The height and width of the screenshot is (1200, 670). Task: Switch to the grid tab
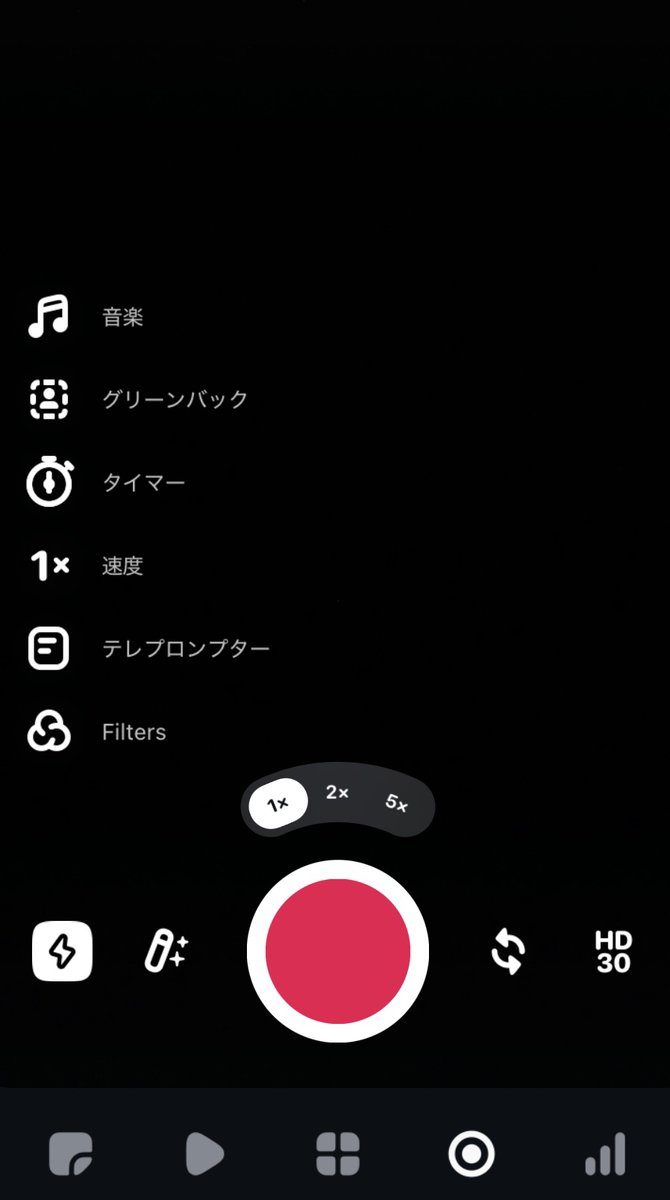(338, 1155)
